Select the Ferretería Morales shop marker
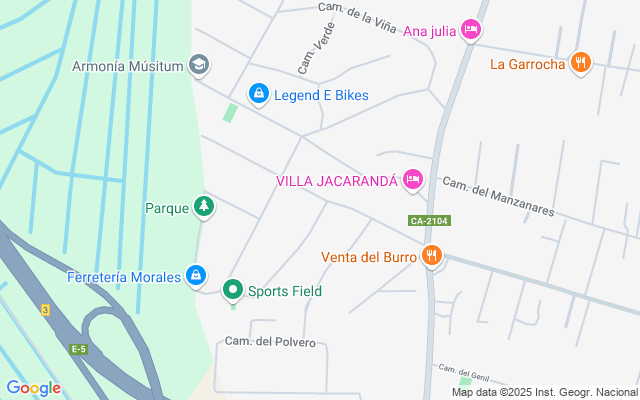The image size is (640, 400). 196,276
